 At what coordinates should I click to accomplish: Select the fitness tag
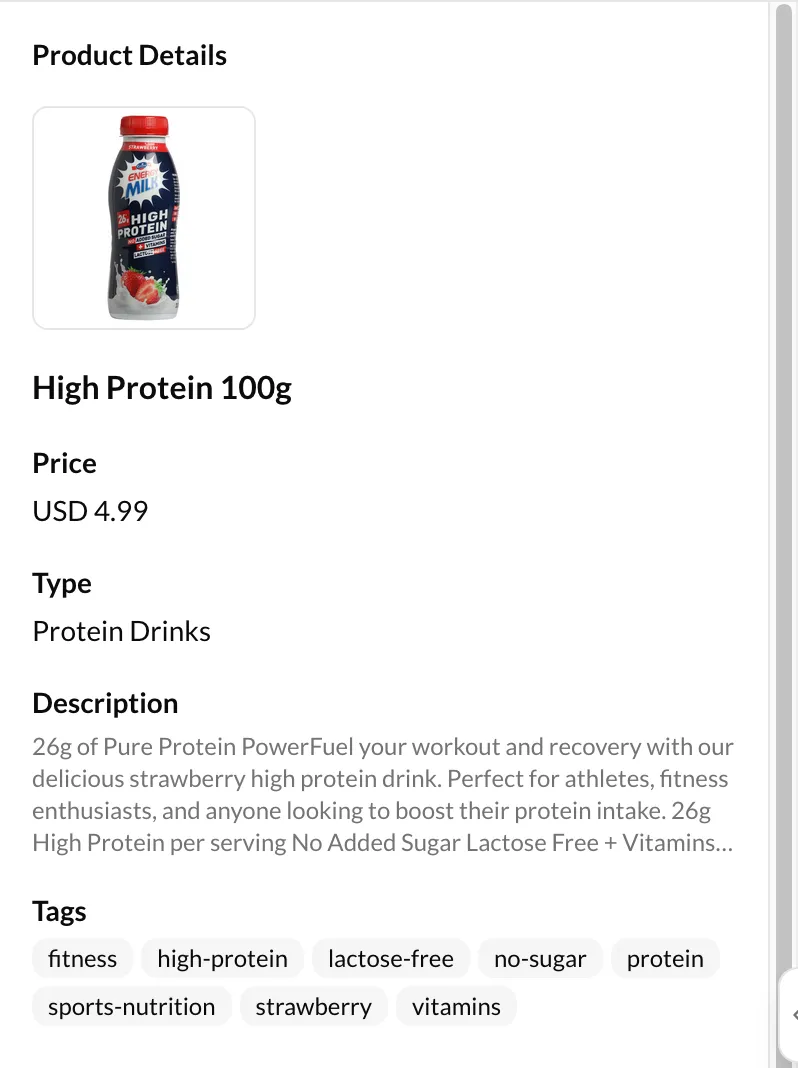pos(82,959)
